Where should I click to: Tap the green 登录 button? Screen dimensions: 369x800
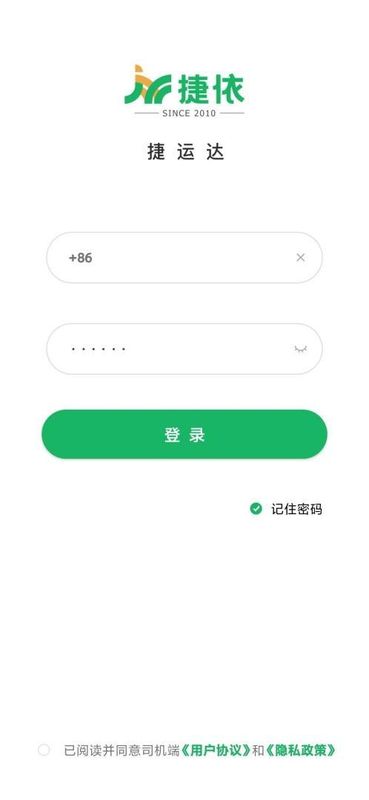(x=184, y=434)
